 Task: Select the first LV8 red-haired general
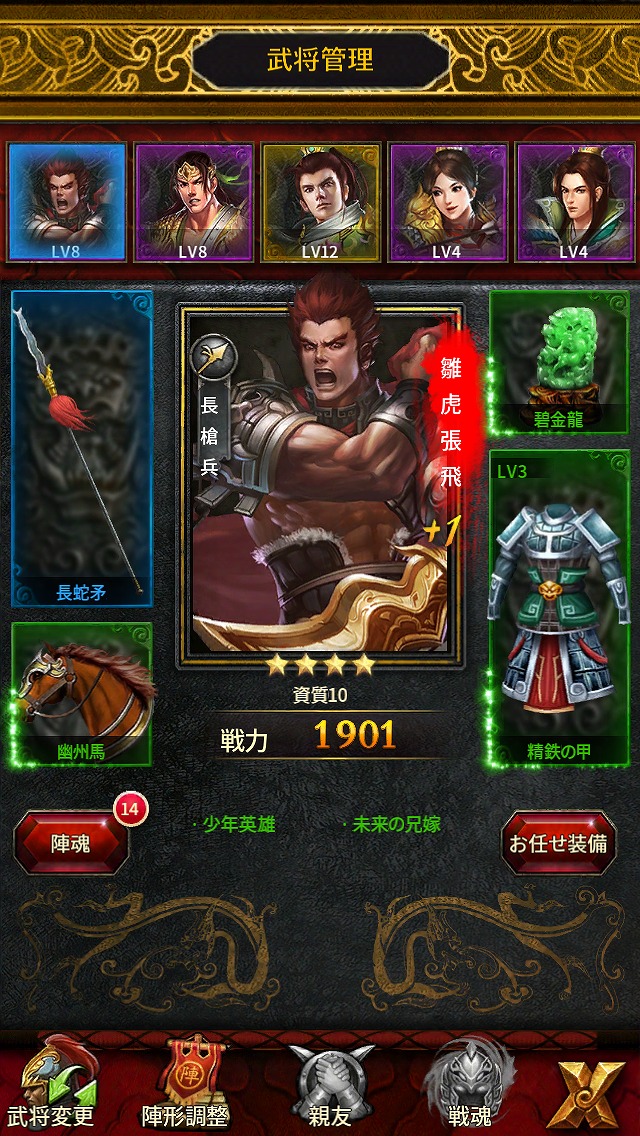[x=67, y=202]
